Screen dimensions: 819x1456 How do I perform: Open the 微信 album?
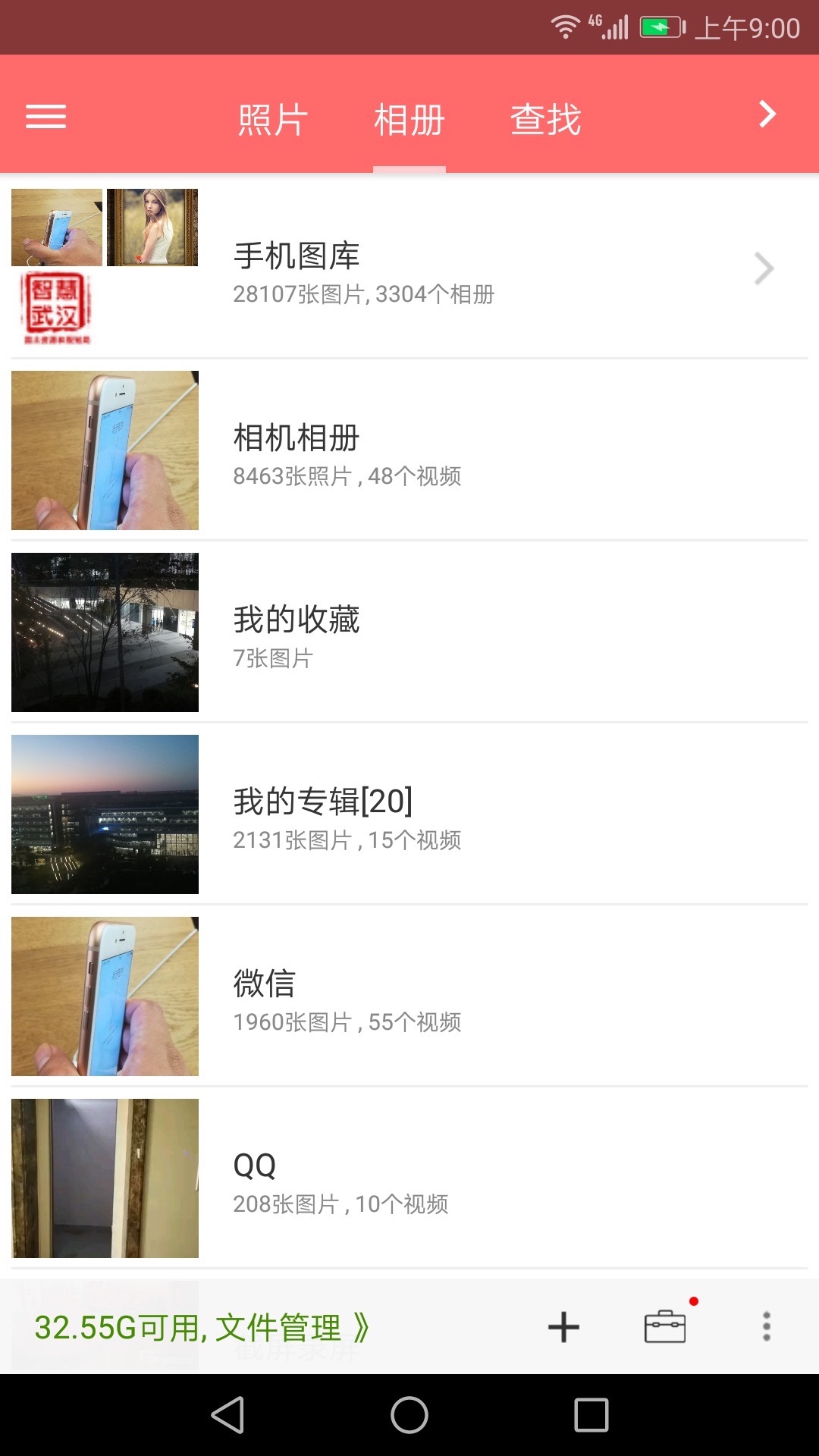pos(409,996)
